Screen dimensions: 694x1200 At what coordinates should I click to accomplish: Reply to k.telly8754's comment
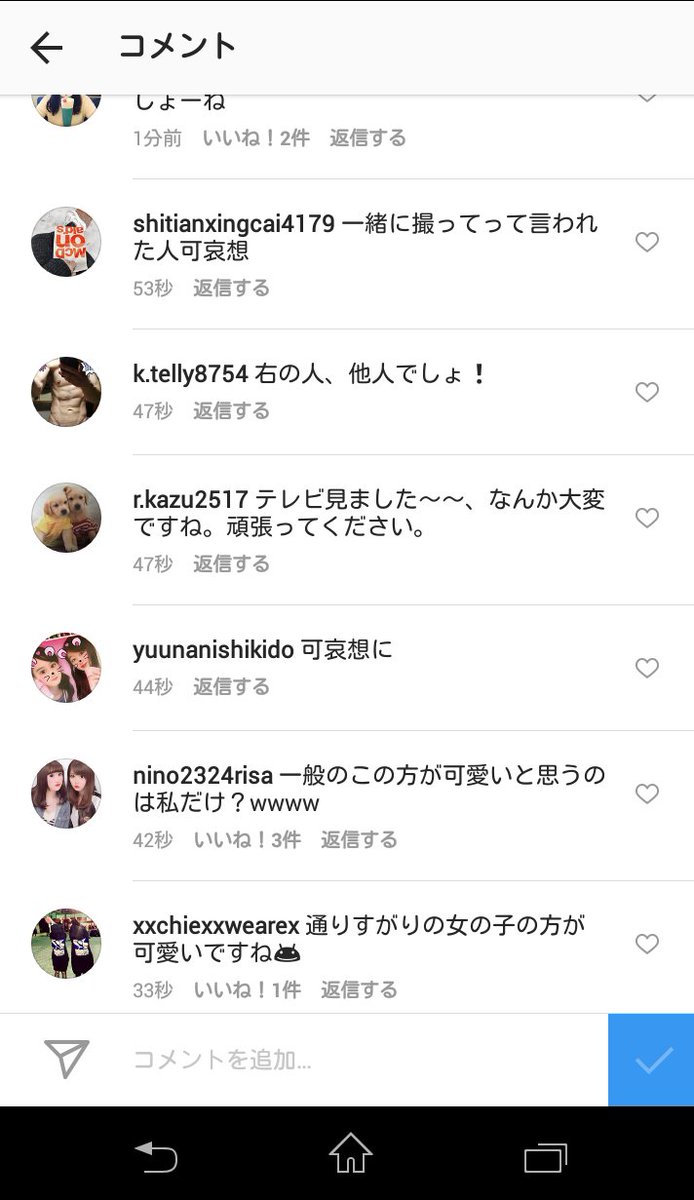click(x=231, y=410)
